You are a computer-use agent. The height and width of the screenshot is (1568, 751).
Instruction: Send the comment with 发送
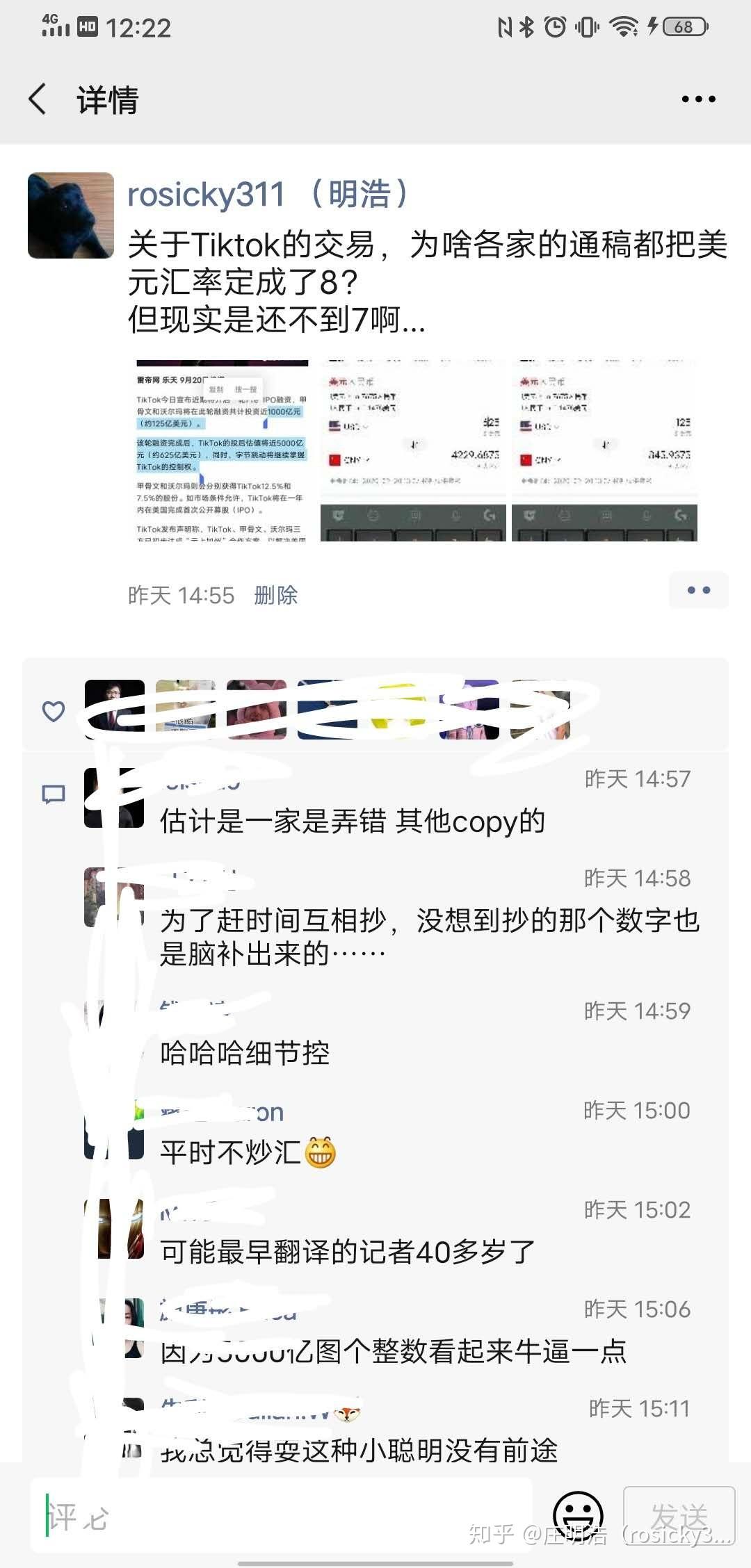679,1515
